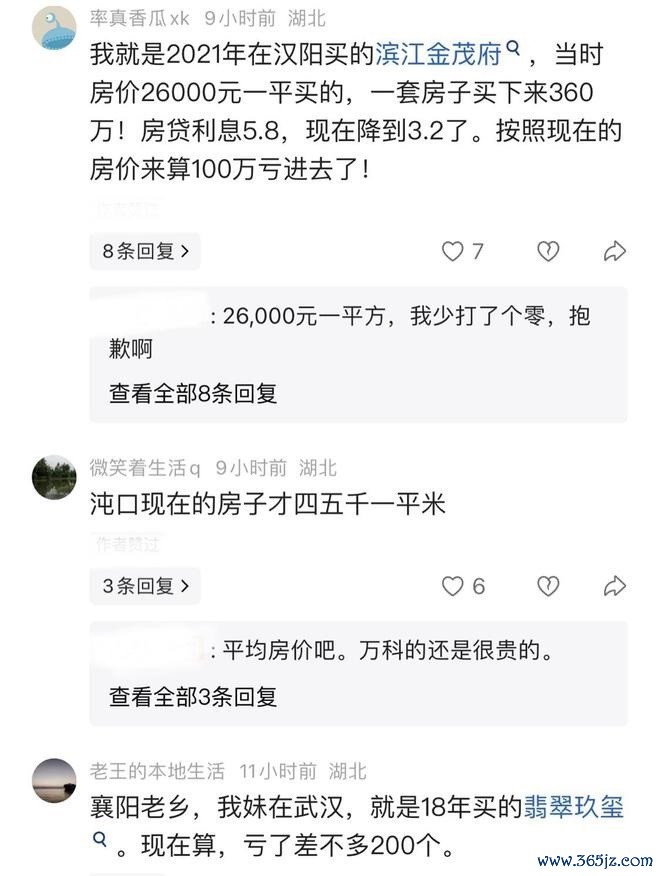This screenshot has width=660, height=876.
Task: Expand 3条回复 under 微笑着生活q's comment
Action: [145, 585]
